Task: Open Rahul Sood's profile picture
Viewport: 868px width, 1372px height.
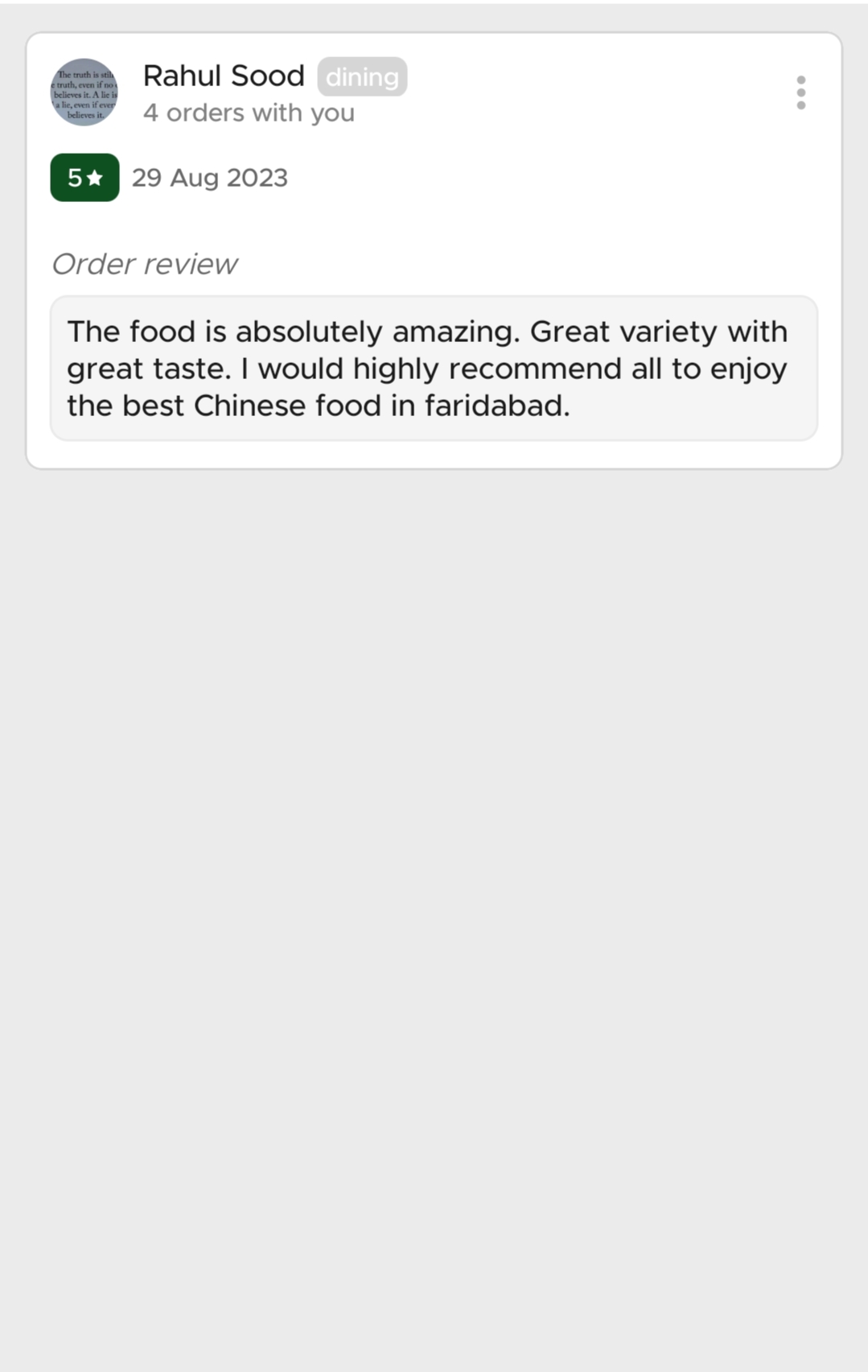Action: coord(84,92)
